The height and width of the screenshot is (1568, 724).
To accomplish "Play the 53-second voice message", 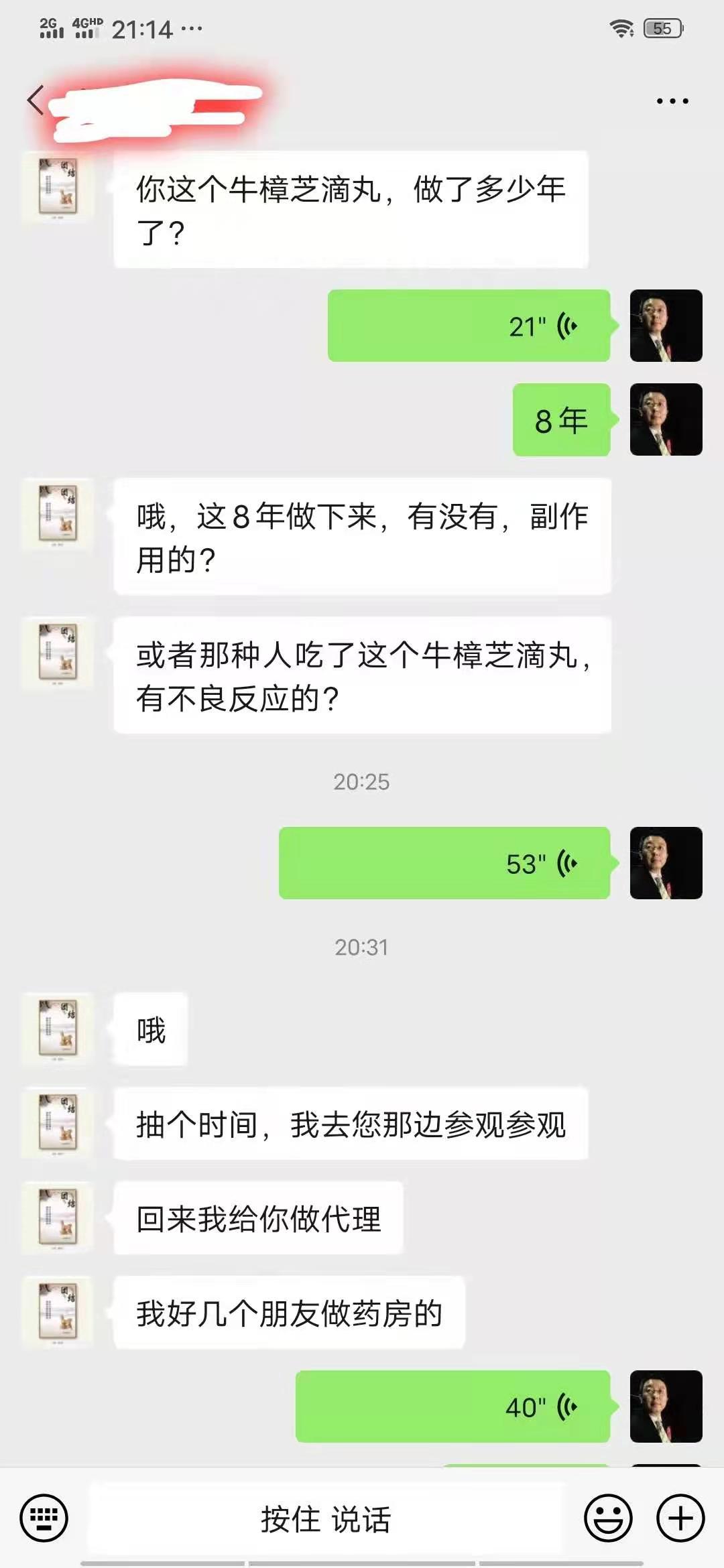I will [444, 863].
